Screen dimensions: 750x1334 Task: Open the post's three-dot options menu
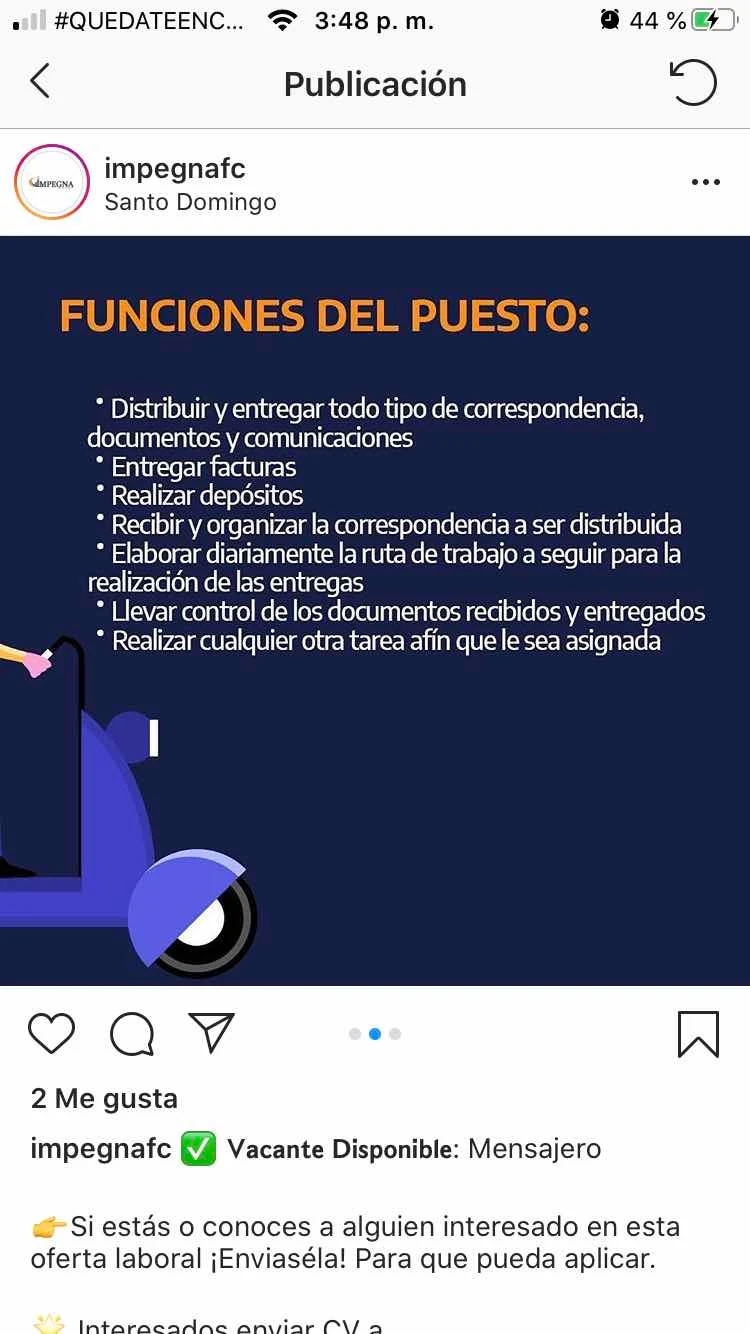tap(706, 182)
